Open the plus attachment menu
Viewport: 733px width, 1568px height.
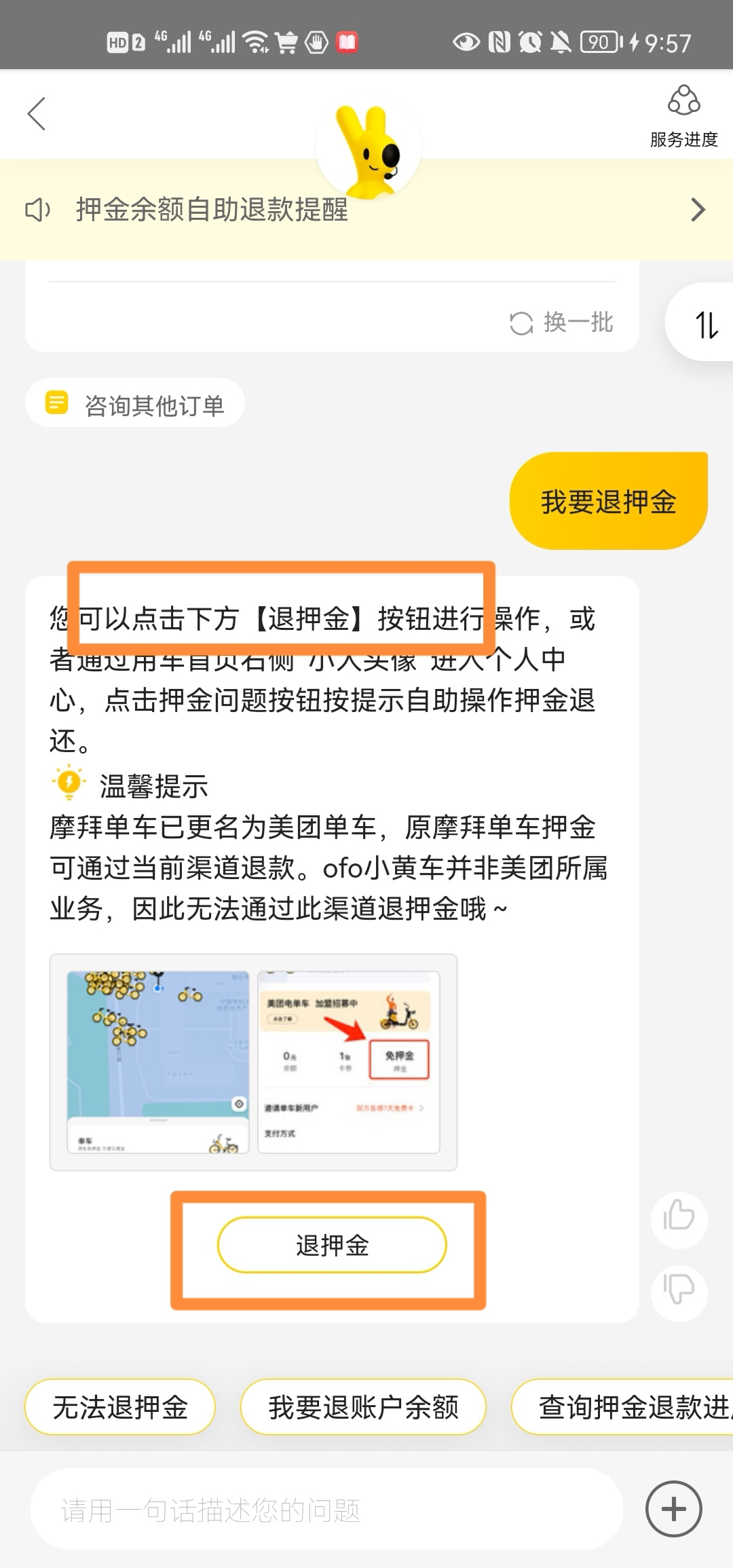click(673, 1510)
